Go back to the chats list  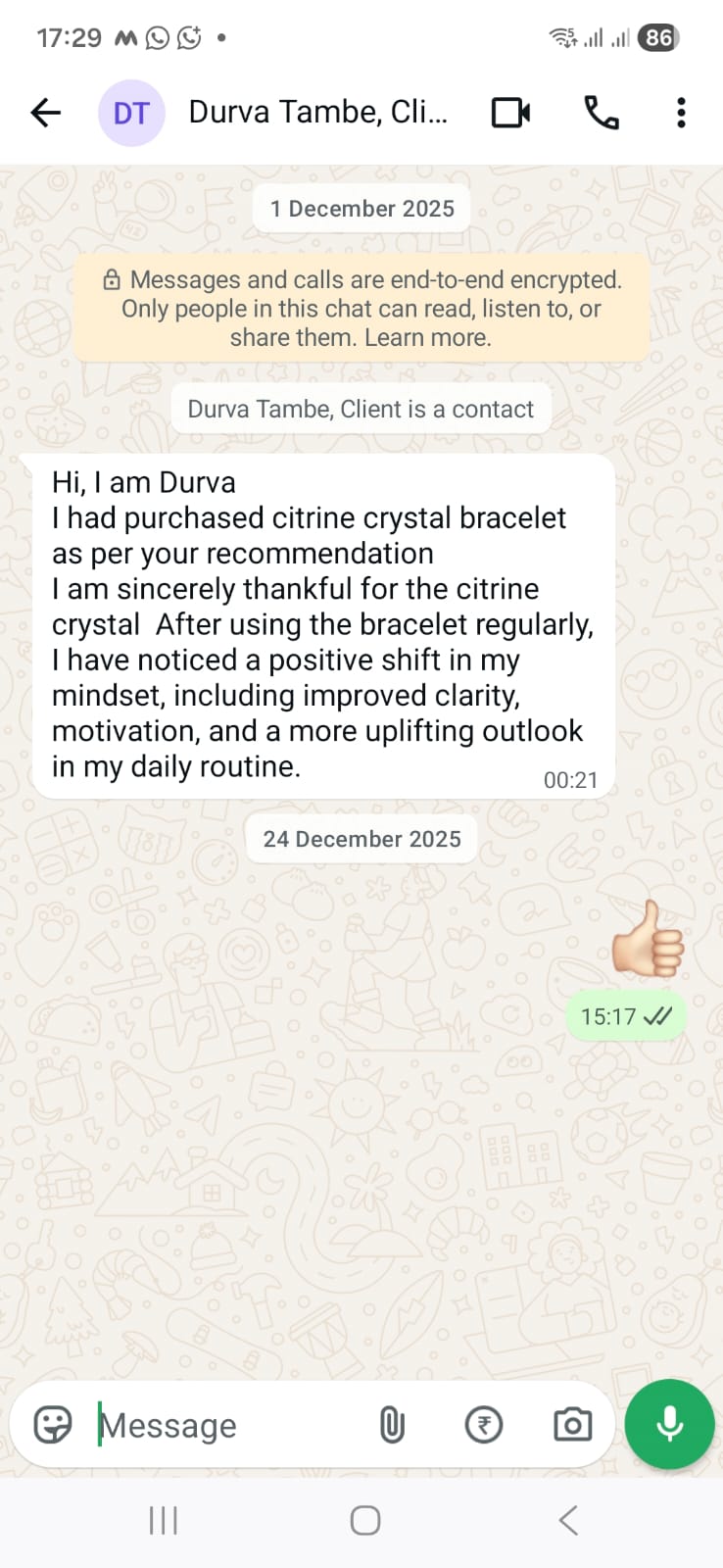click(46, 113)
